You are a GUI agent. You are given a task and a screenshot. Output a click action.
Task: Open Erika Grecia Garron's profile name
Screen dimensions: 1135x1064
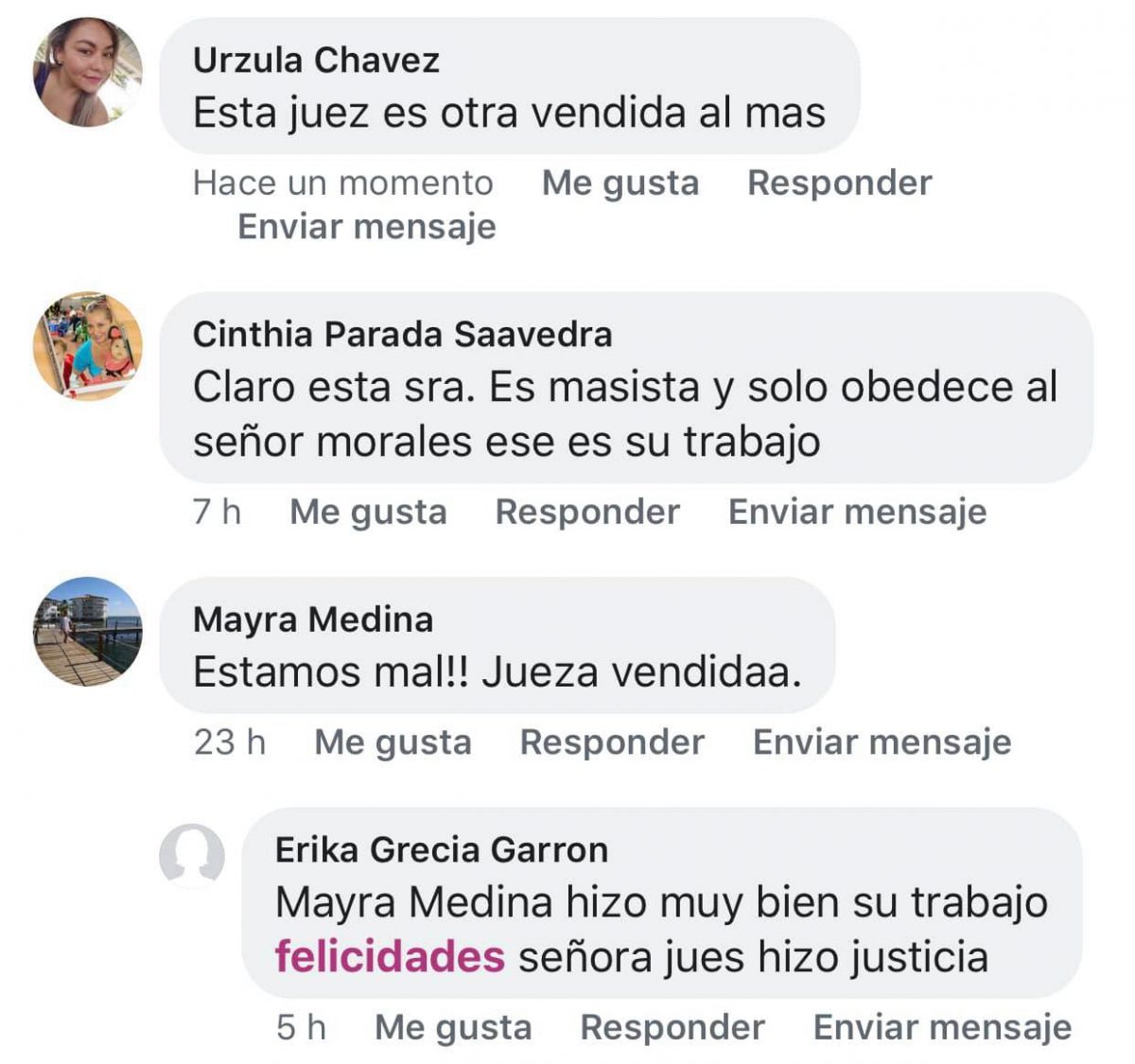[441, 849]
